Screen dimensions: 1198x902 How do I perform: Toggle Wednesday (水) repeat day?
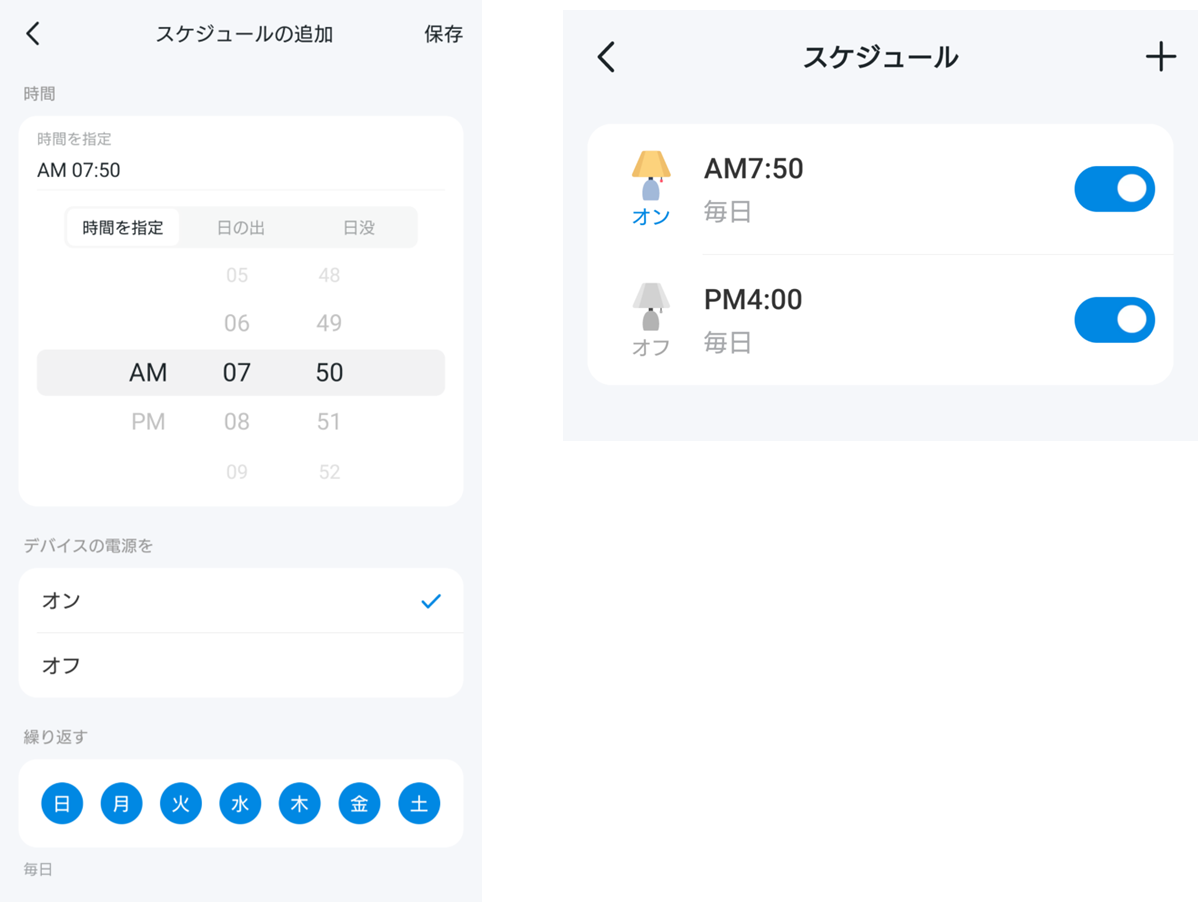pyautogui.click(x=240, y=803)
